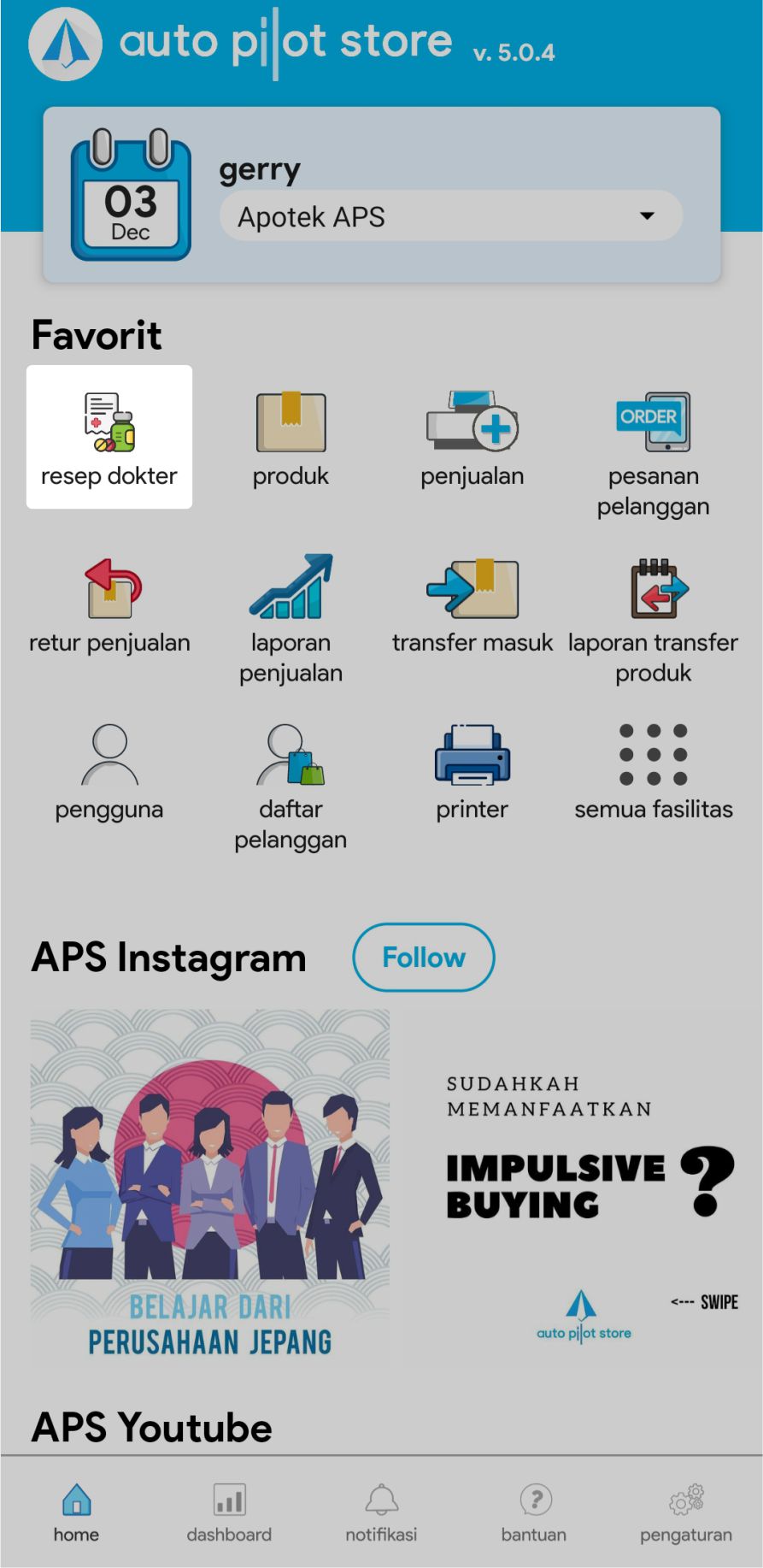
Task: Go to the bantuan tab
Action: 534,1512
